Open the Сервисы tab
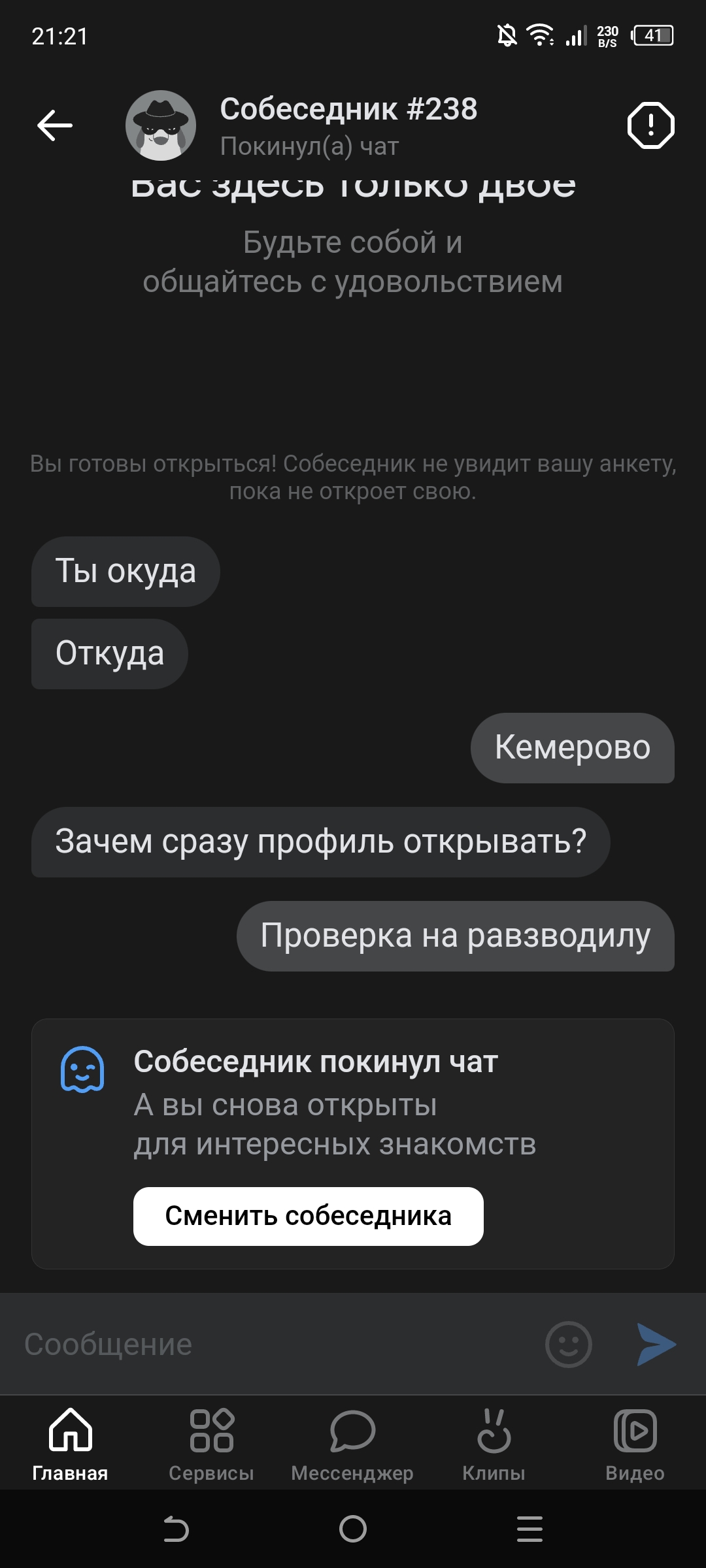The image size is (706, 1568). (x=211, y=1444)
